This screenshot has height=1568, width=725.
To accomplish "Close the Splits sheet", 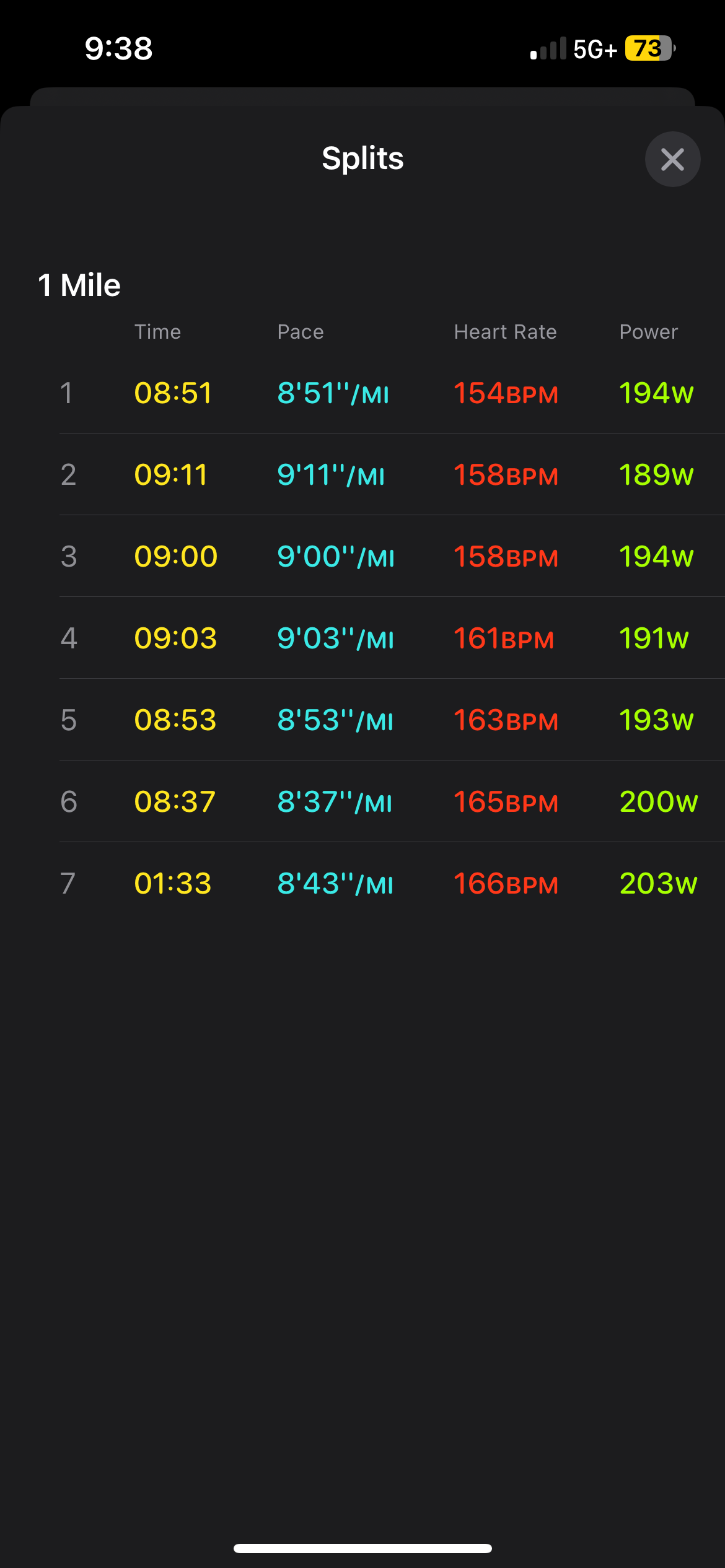I will click(672, 159).
